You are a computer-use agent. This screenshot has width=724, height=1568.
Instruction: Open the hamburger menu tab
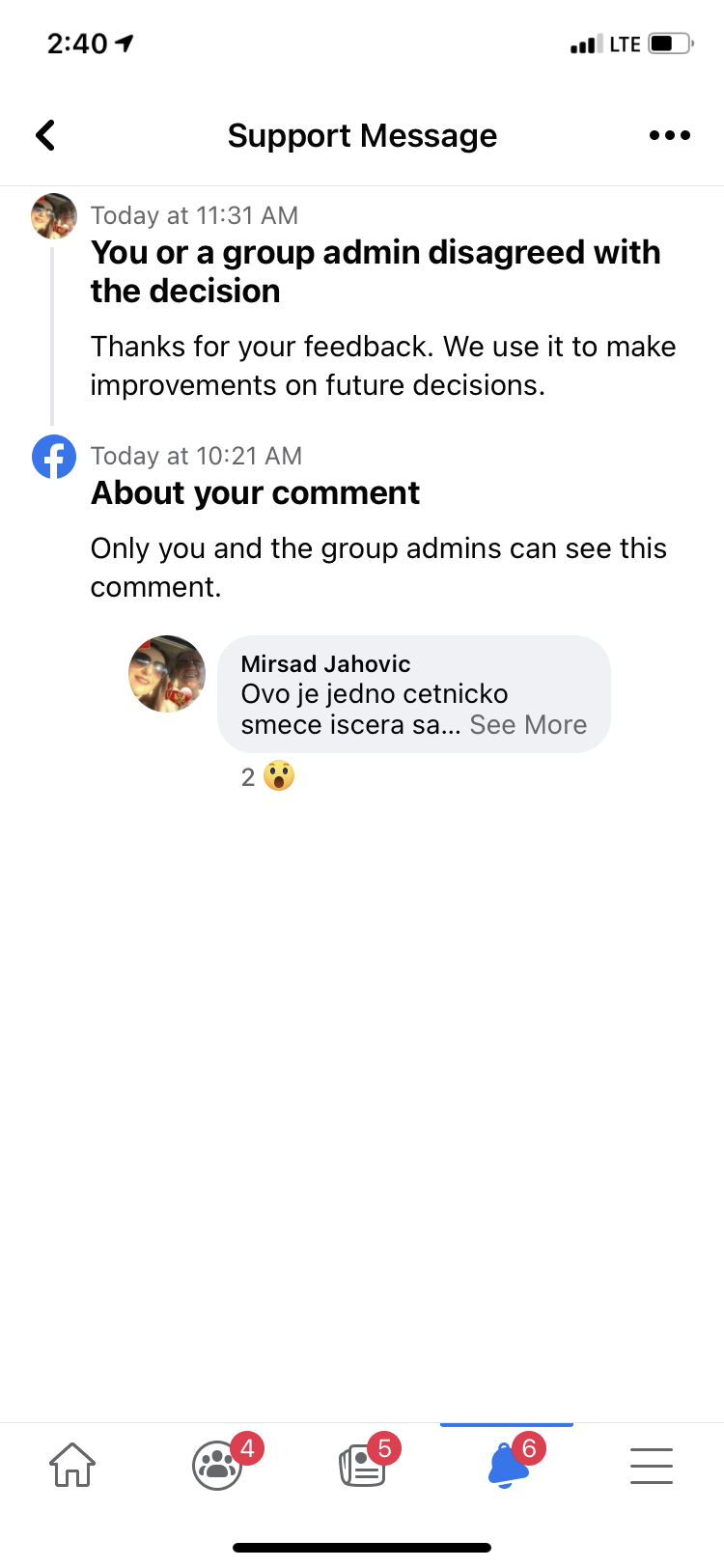(x=651, y=1465)
